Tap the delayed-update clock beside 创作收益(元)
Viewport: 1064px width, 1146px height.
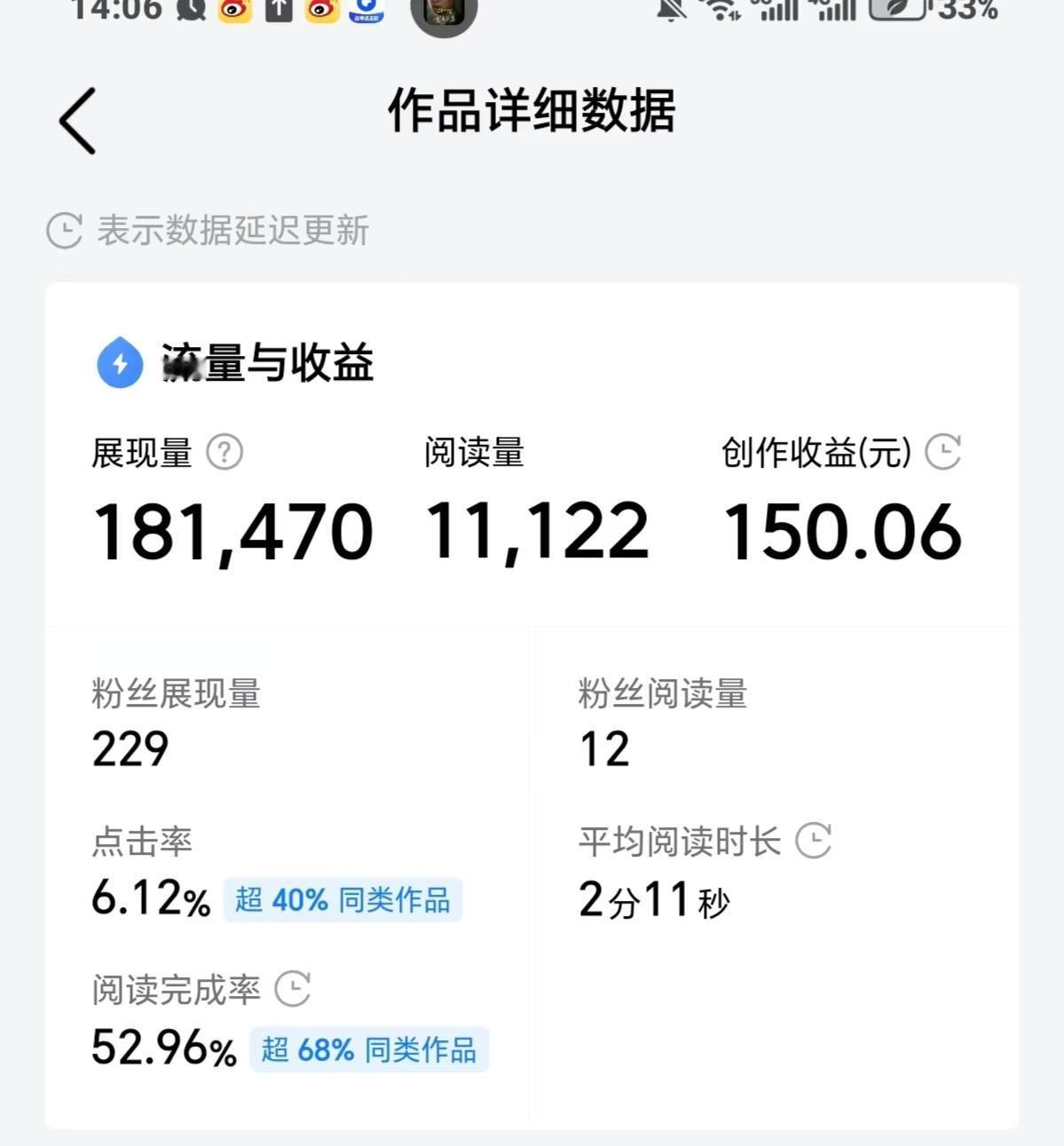point(944,454)
